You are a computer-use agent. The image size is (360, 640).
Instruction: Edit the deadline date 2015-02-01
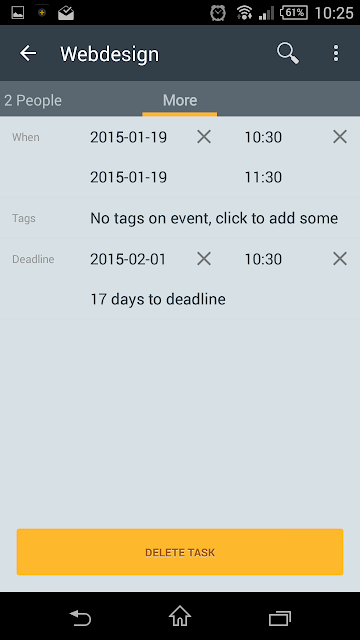click(128, 259)
